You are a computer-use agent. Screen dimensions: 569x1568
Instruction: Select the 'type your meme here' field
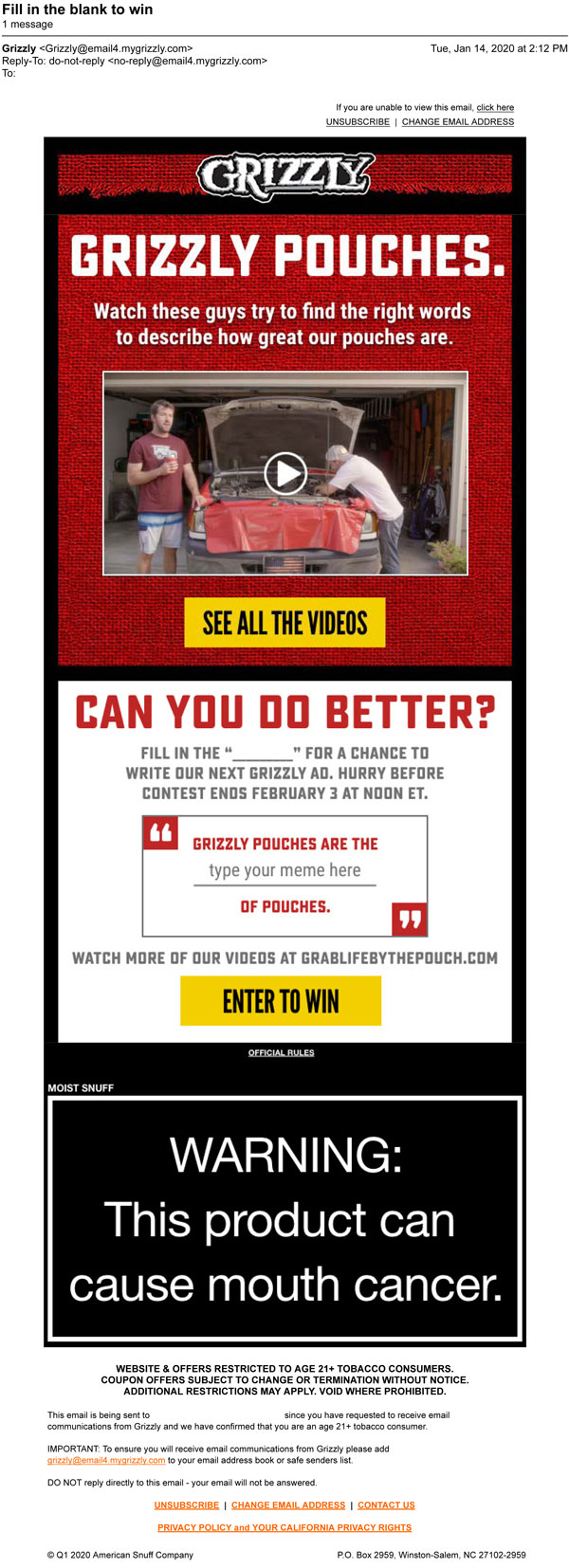[284, 870]
